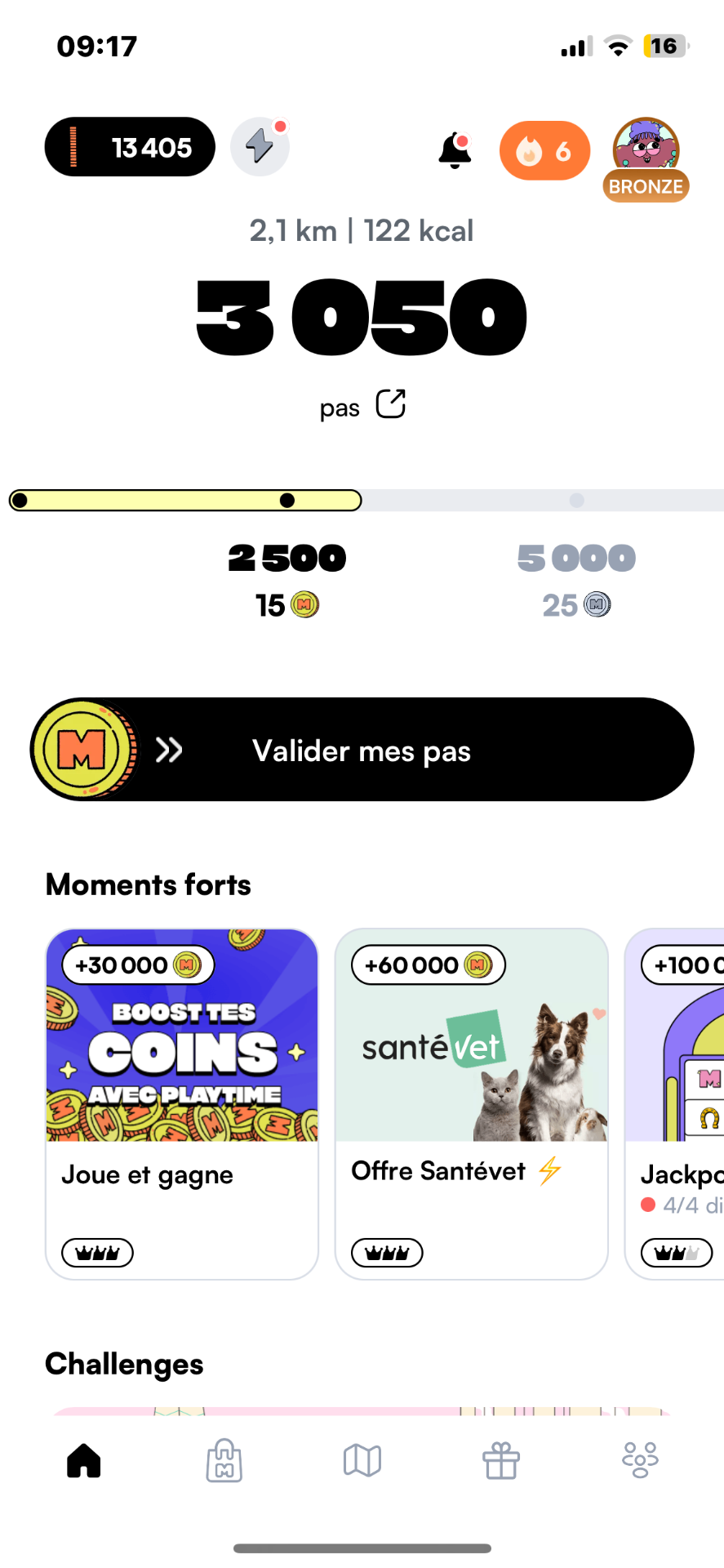724x1568 pixels.
Task: Open the 6-day streak flame badge
Action: [x=544, y=151]
